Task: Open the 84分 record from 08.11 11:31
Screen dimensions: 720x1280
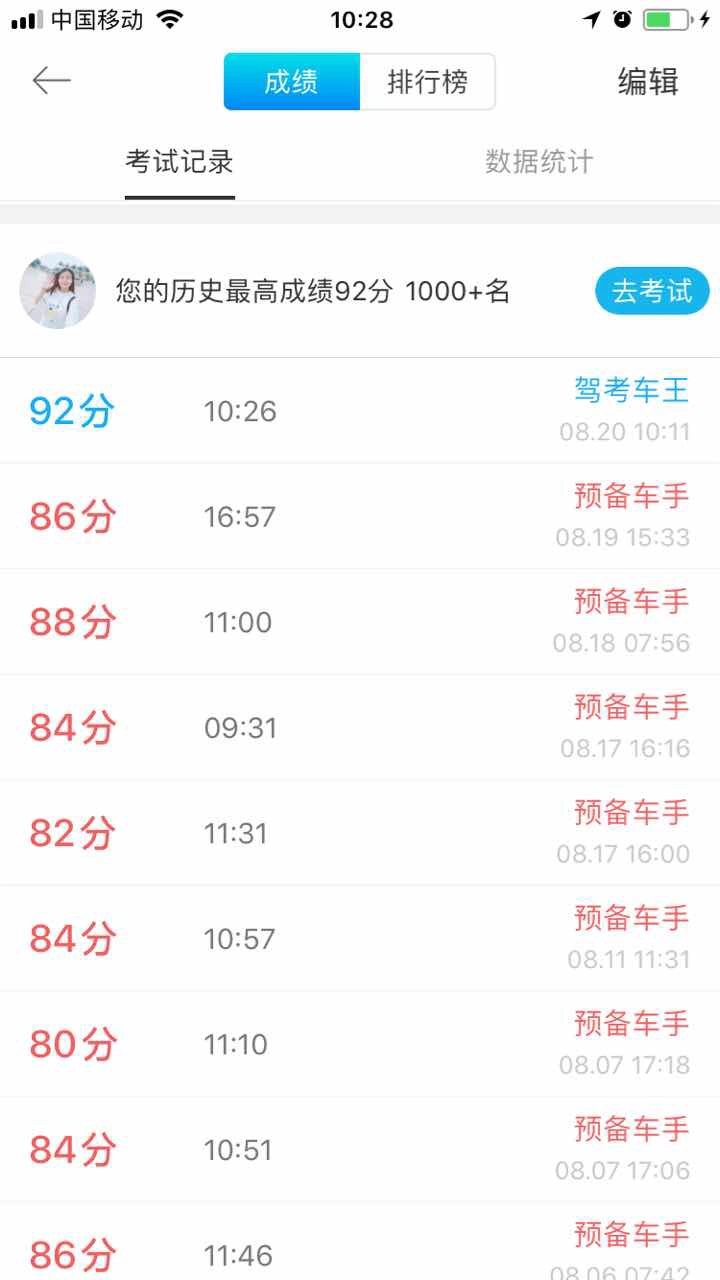Action: pos(360,938)
